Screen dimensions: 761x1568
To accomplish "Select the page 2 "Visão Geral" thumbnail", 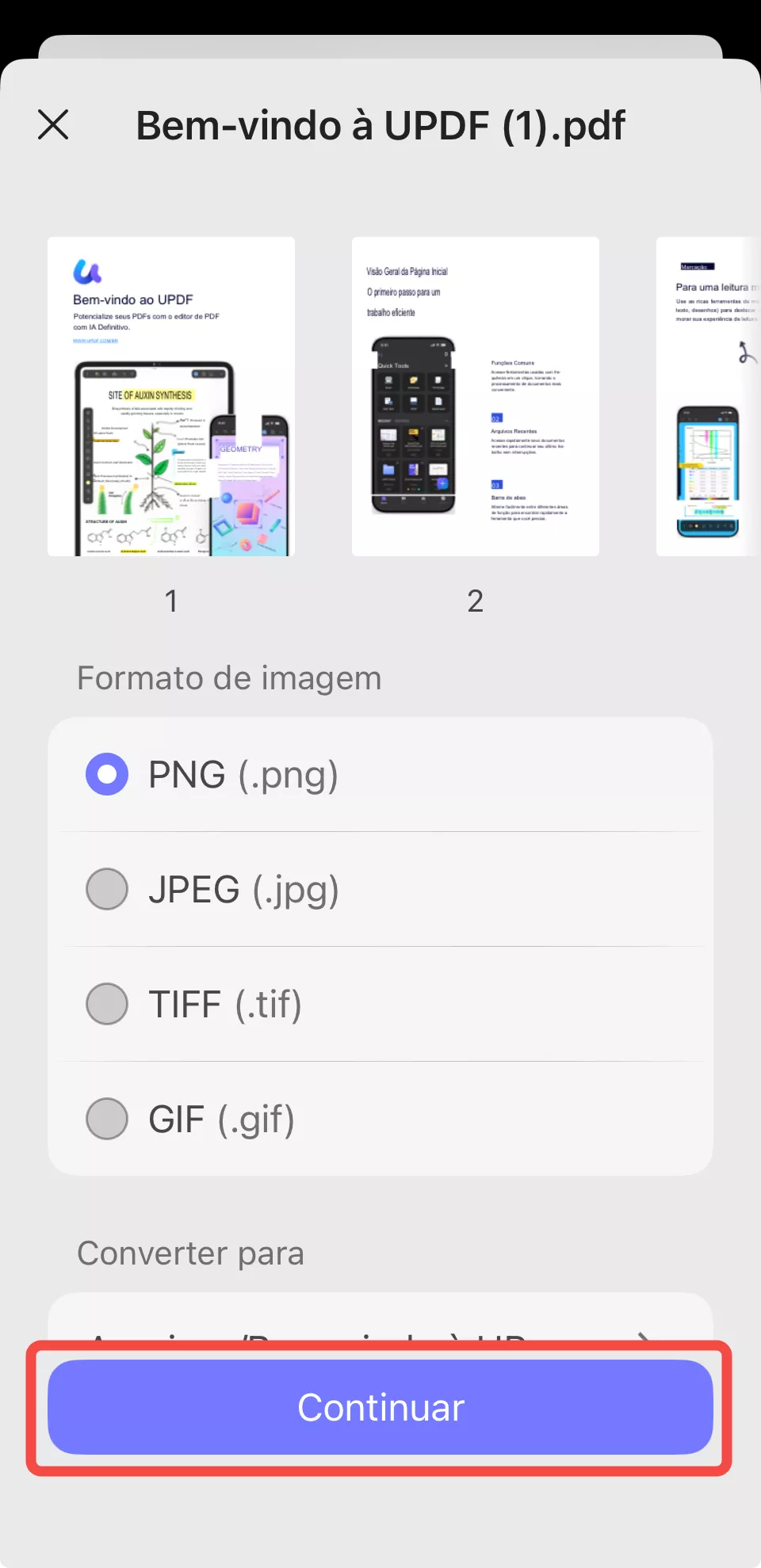I will [474, 396].
